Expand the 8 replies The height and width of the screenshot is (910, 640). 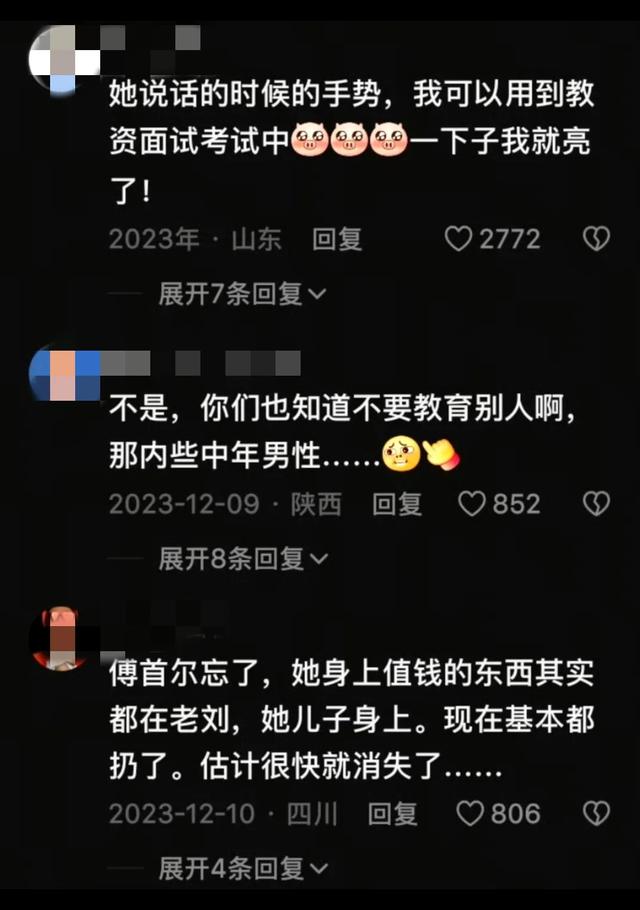tap(242, 558)
